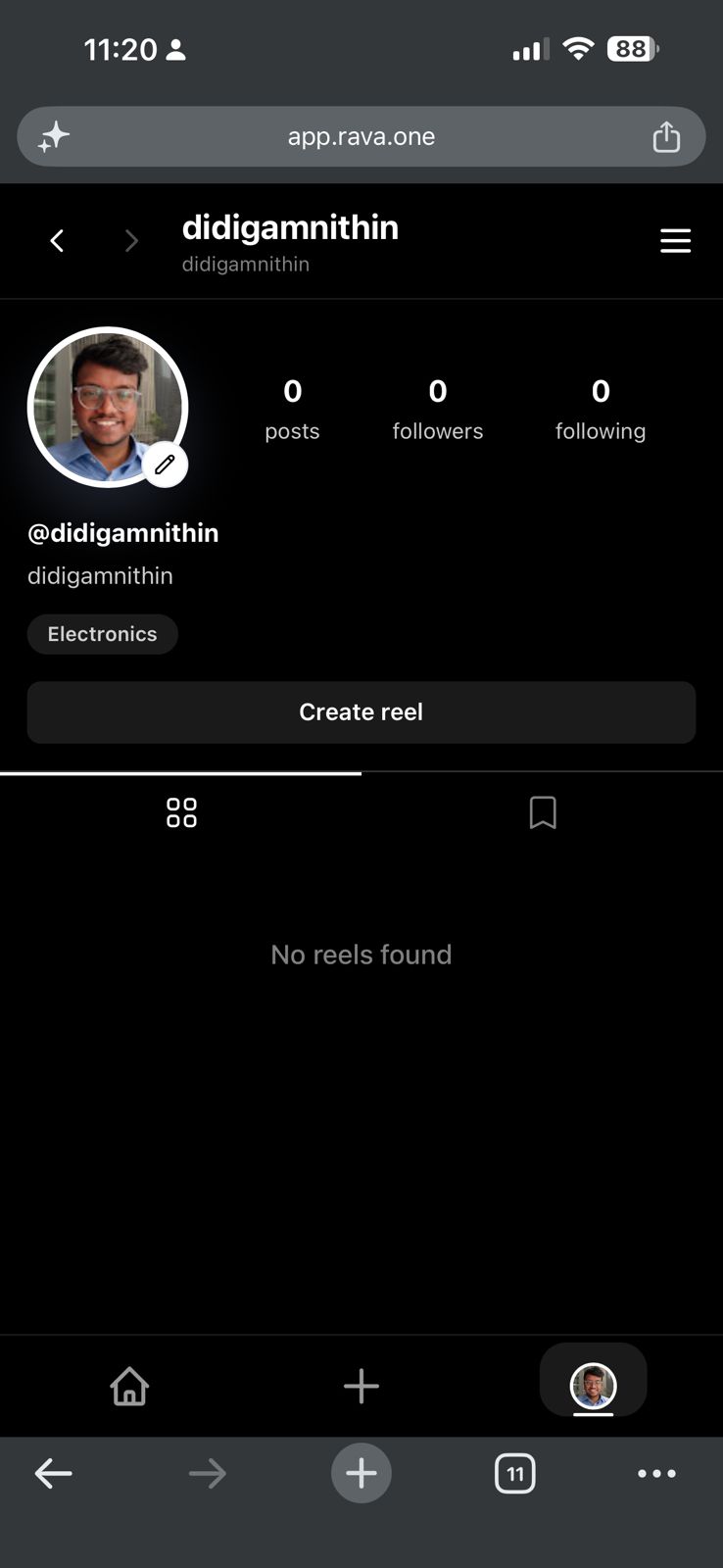Open the followers count

pos(438,409)
